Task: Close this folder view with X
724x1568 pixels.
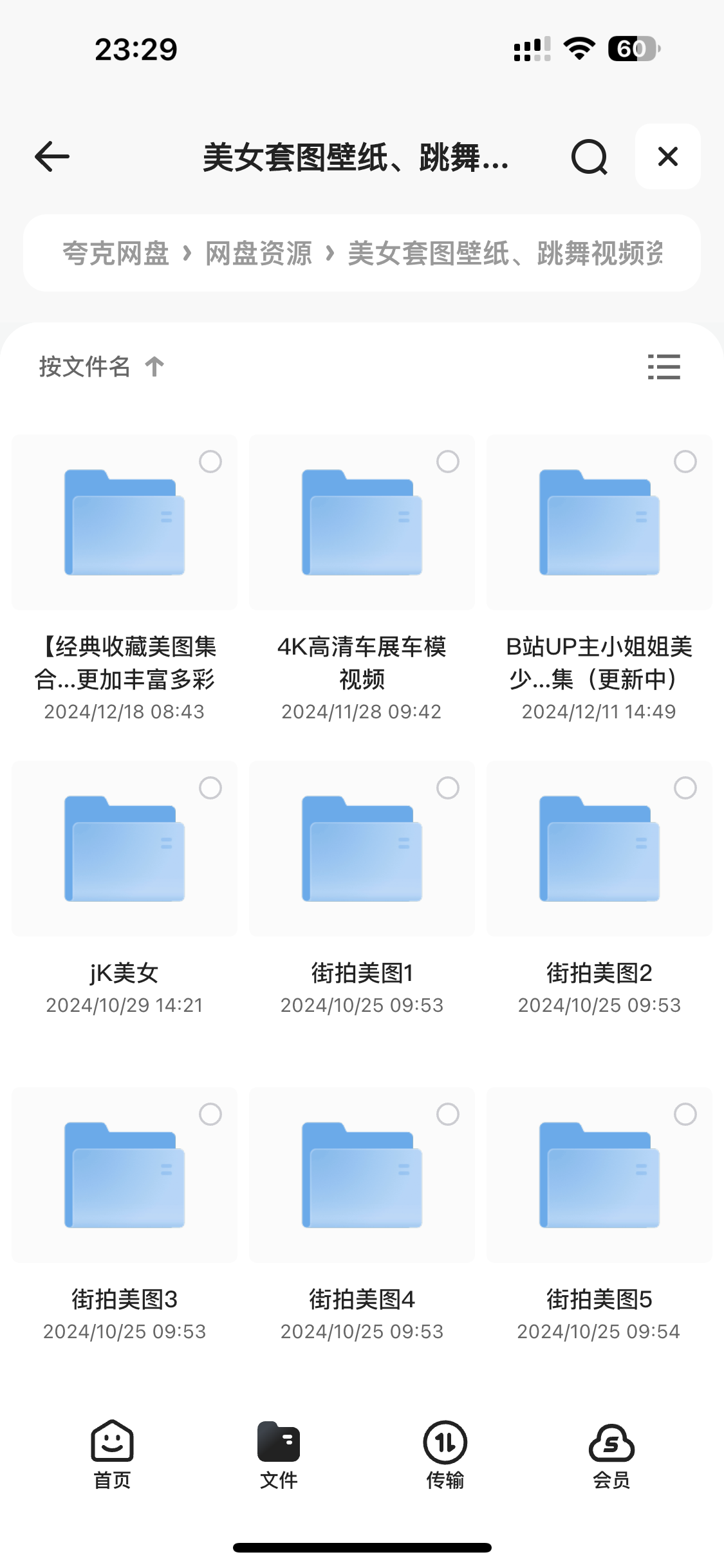Action: click(667, 156)
